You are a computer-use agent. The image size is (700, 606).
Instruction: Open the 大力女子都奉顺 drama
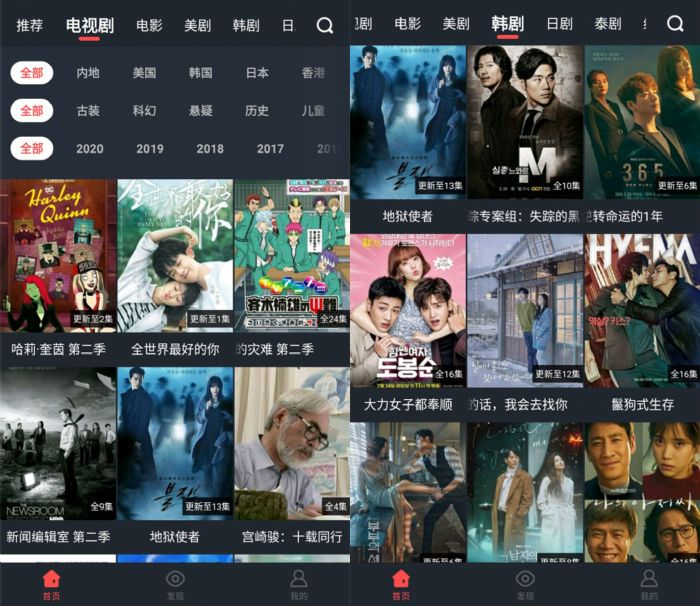(408, 310)
